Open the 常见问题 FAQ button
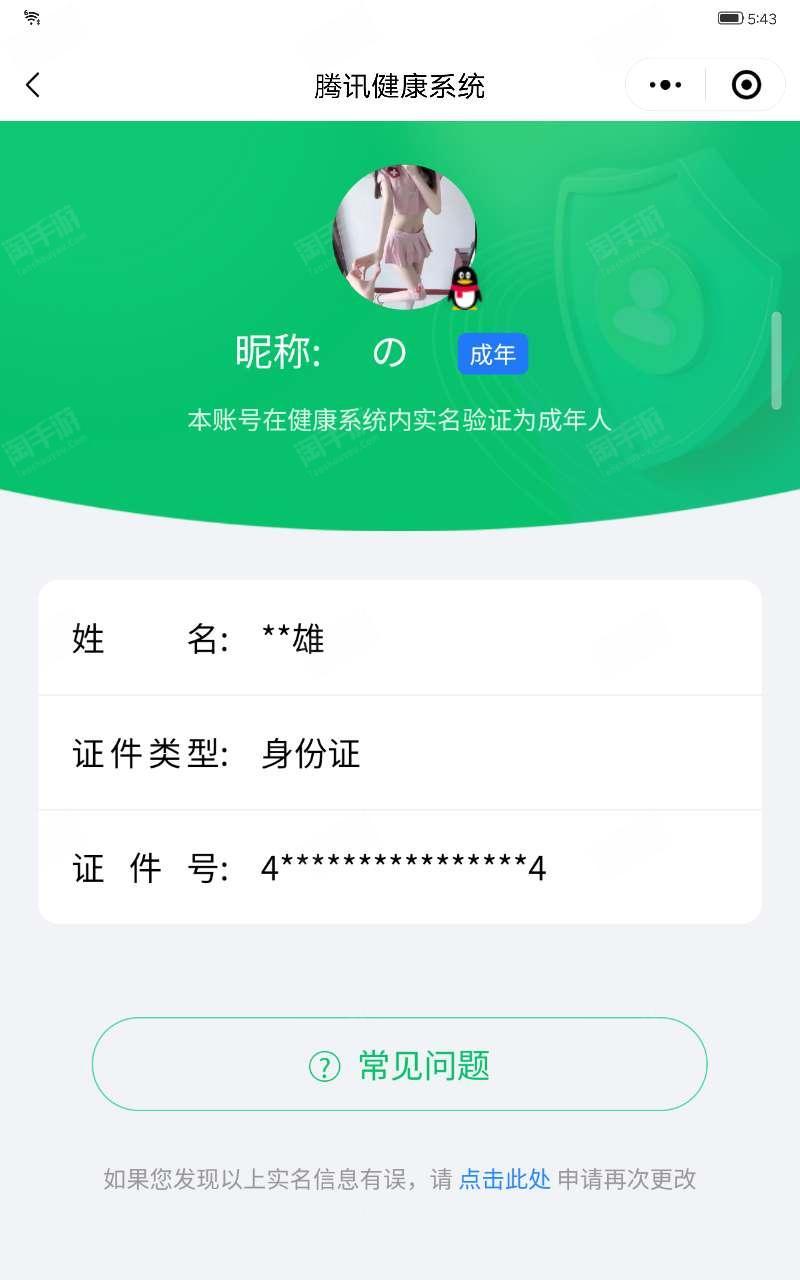The image size is (800, 1280). 400,1064
